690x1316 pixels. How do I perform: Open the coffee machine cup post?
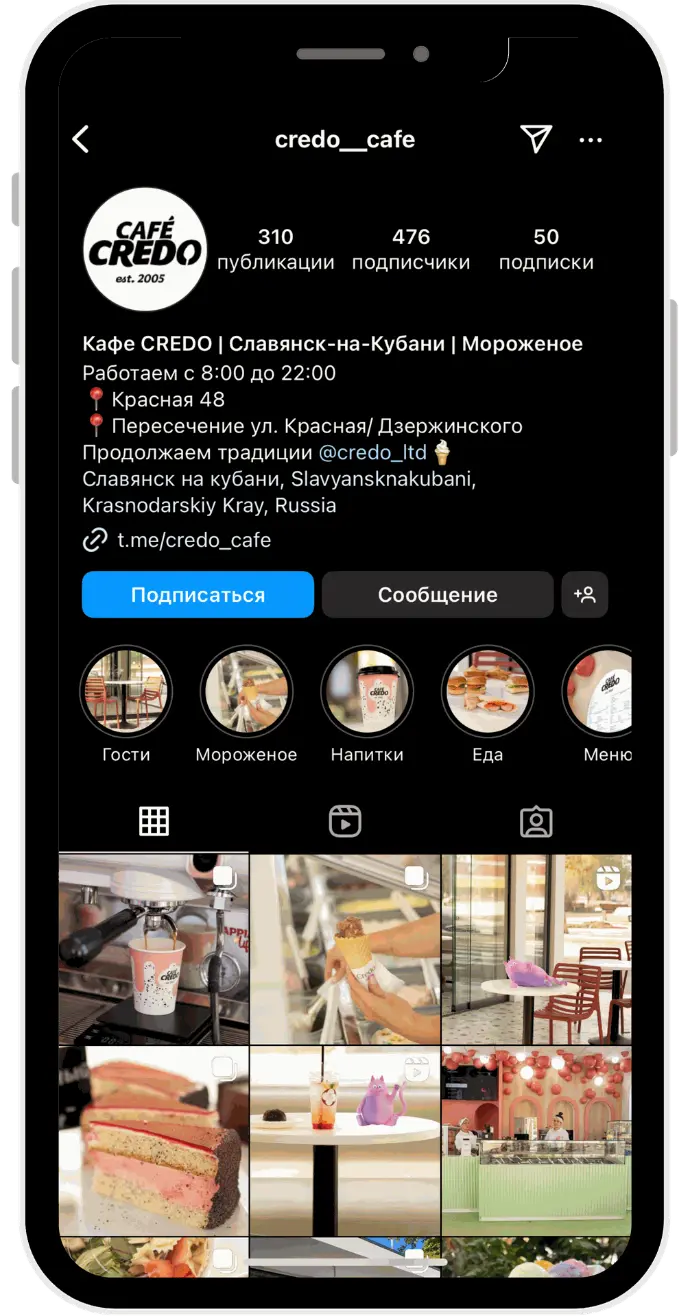click(x=154, y=949)
